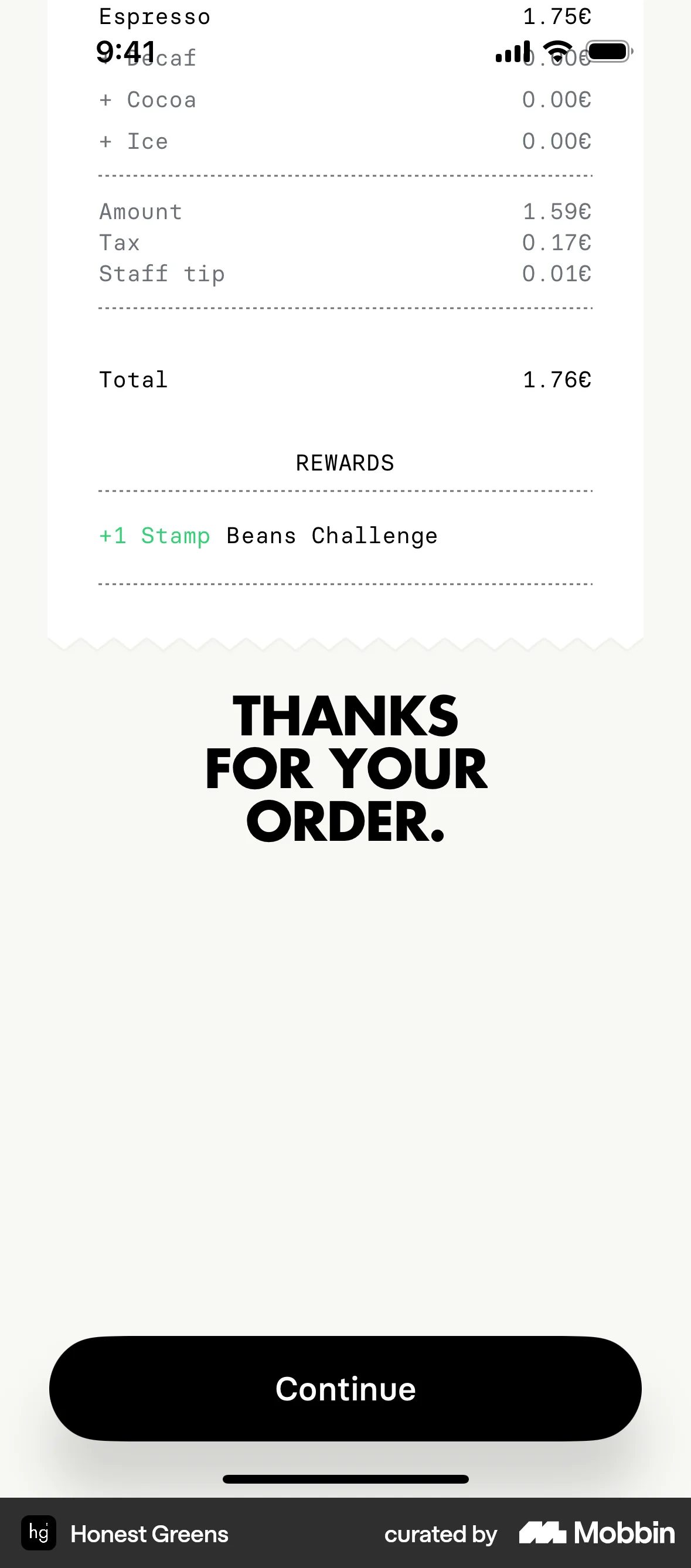Select the Mobbin logo
This screenshot has width=691, height=1568.
[595, 1534]
